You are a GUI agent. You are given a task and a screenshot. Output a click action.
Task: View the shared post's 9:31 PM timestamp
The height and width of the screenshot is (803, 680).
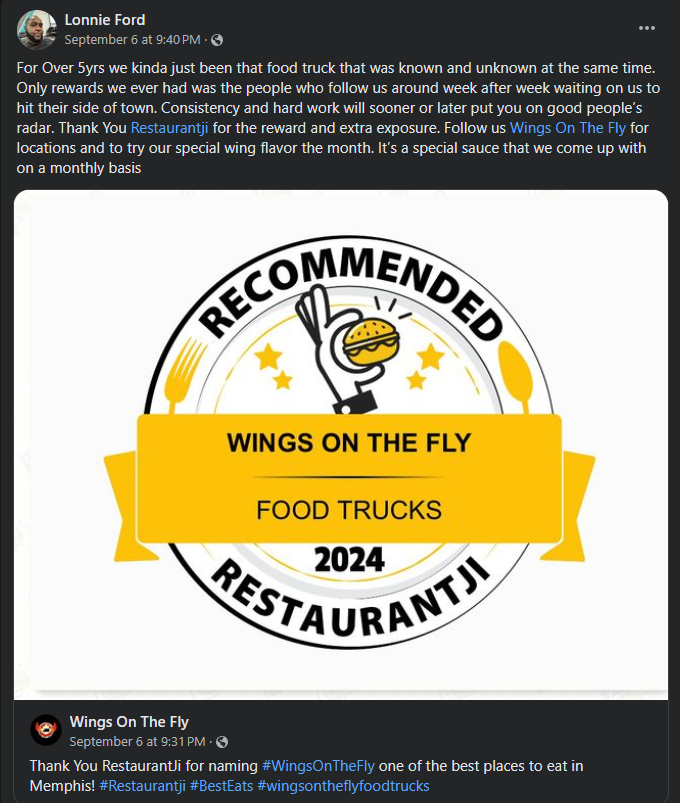coord(137,742)
